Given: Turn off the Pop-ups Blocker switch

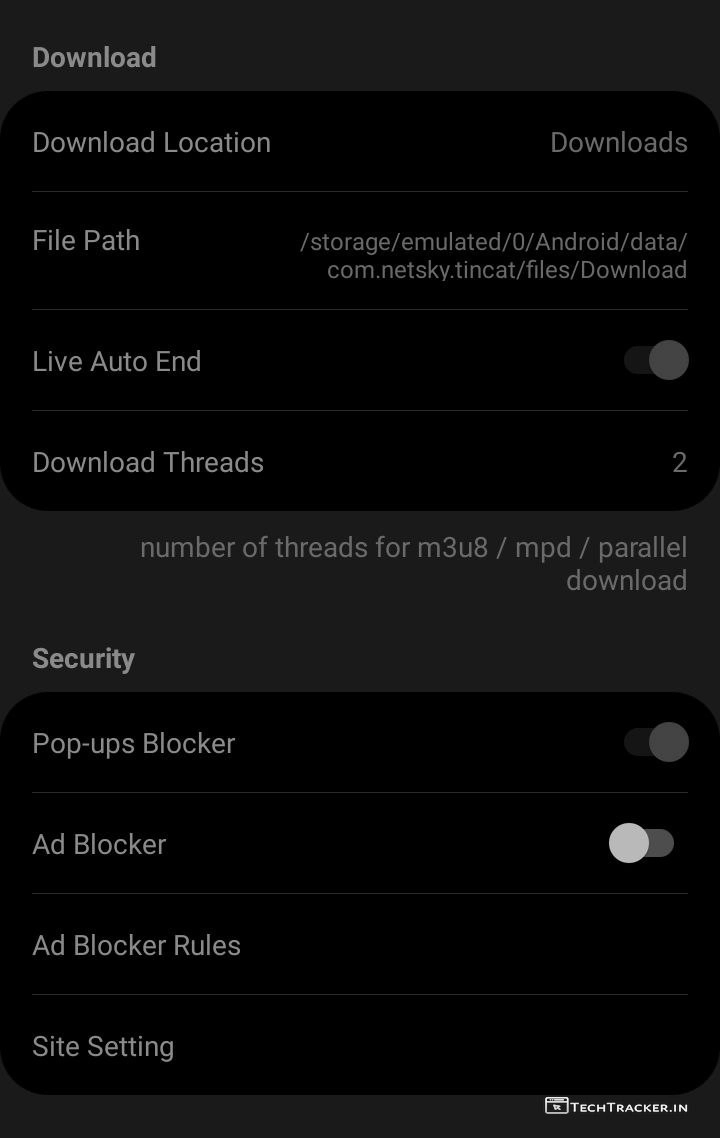Looking at the screenshot, I should click(656, 742).
